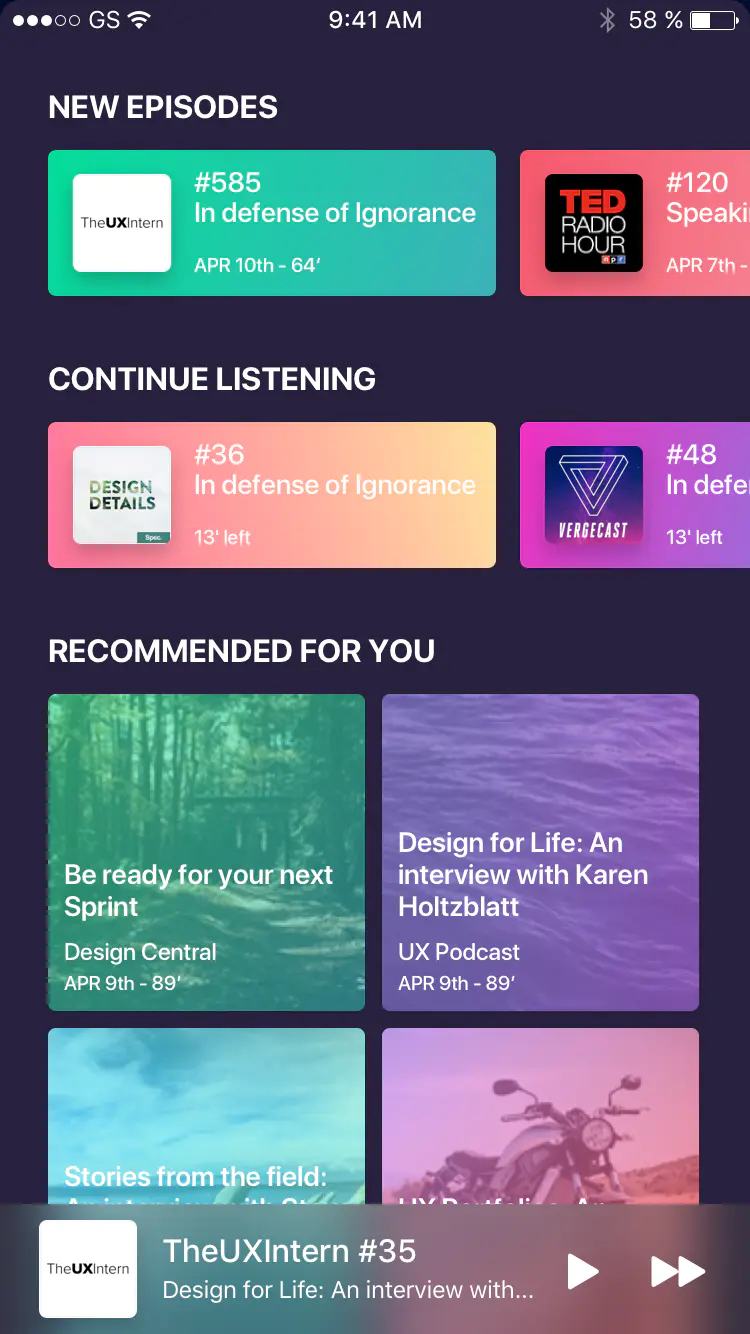The height and width of the screenshot is (1334, 750).
Task: Skip forward in the mini player
Action: coord(678,1271)
